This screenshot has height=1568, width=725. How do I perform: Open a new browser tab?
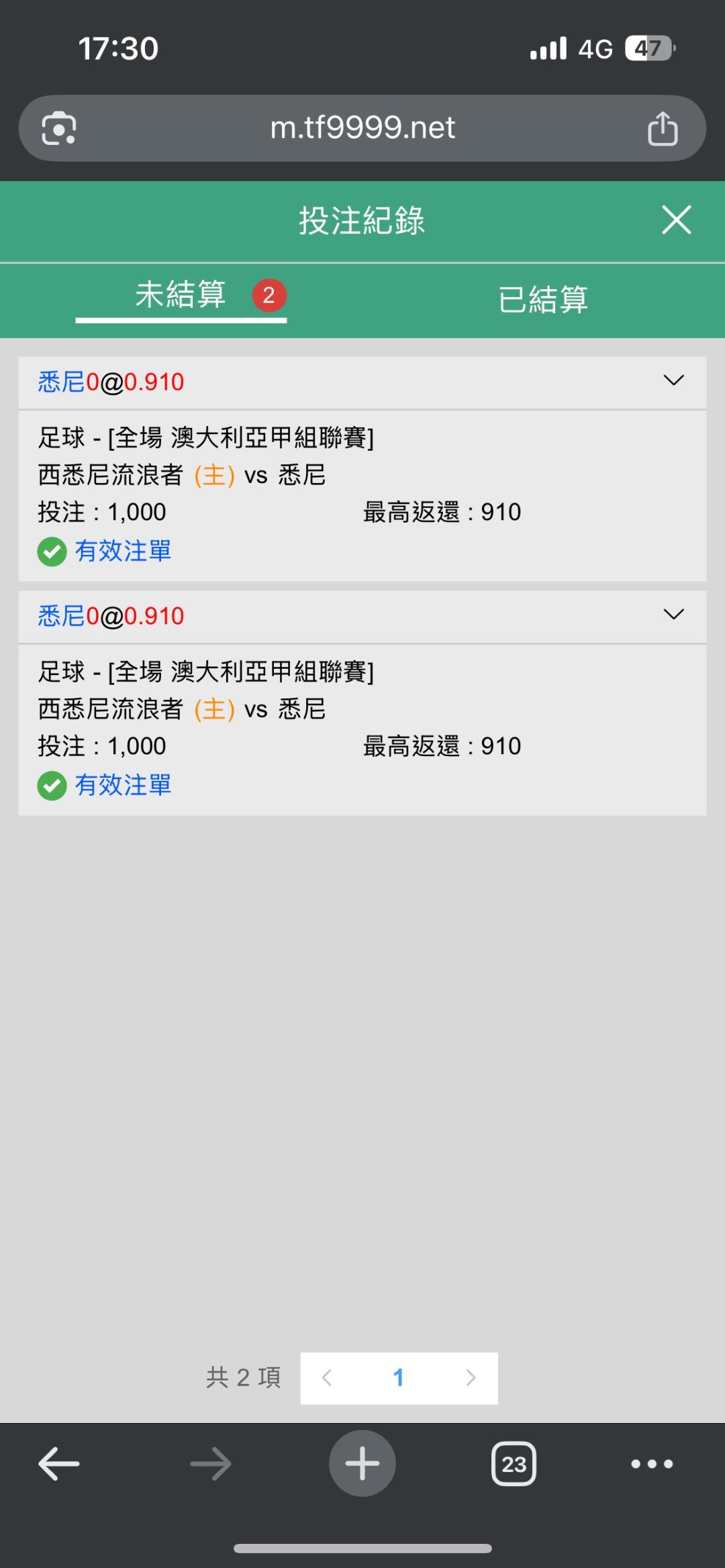(x=362, y=1463)
